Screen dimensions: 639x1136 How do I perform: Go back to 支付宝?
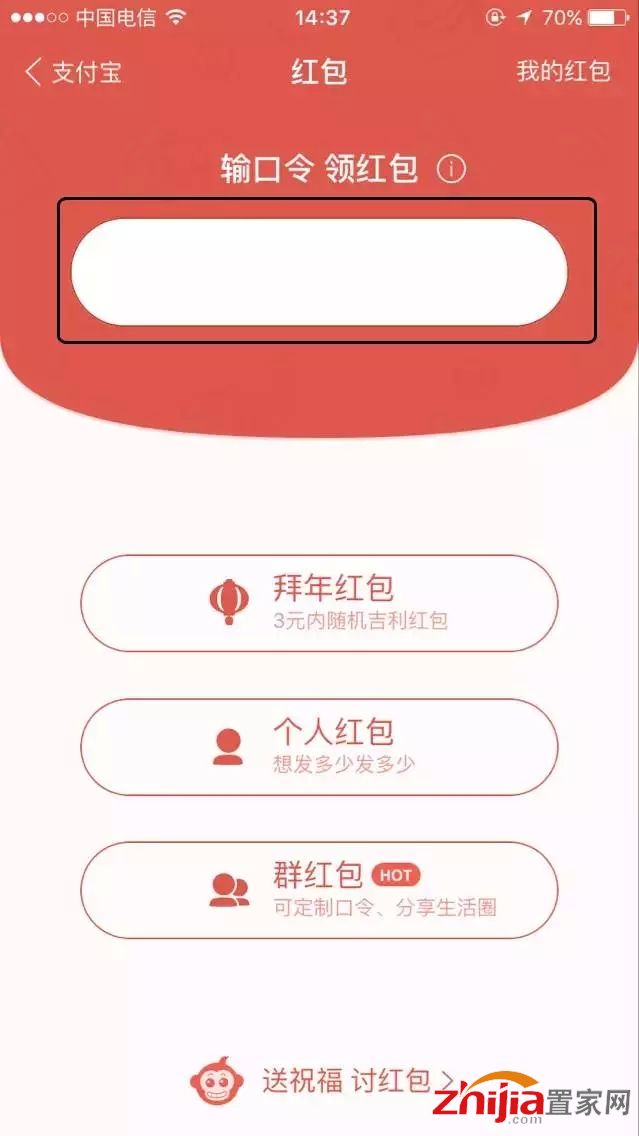72,72
